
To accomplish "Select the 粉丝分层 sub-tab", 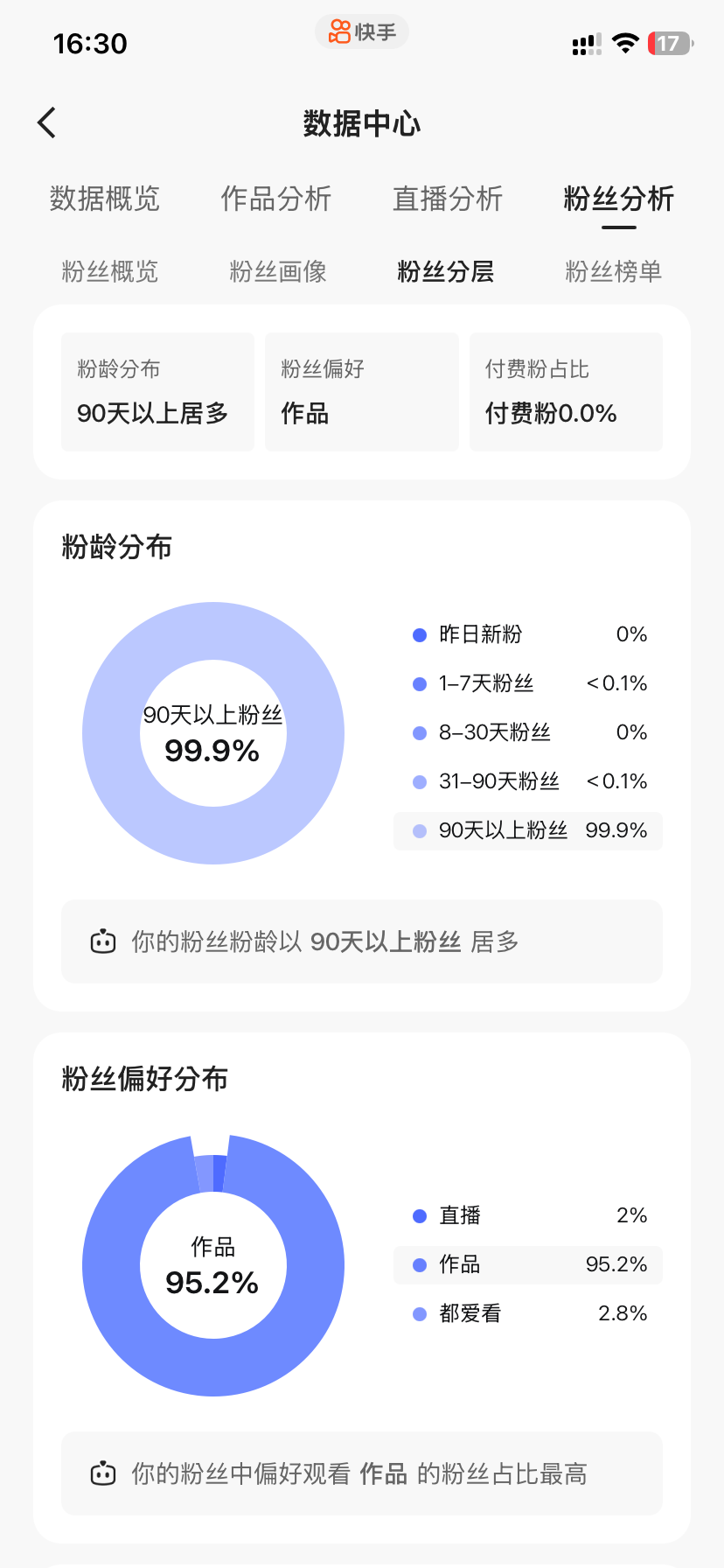I will coord(446,271).
